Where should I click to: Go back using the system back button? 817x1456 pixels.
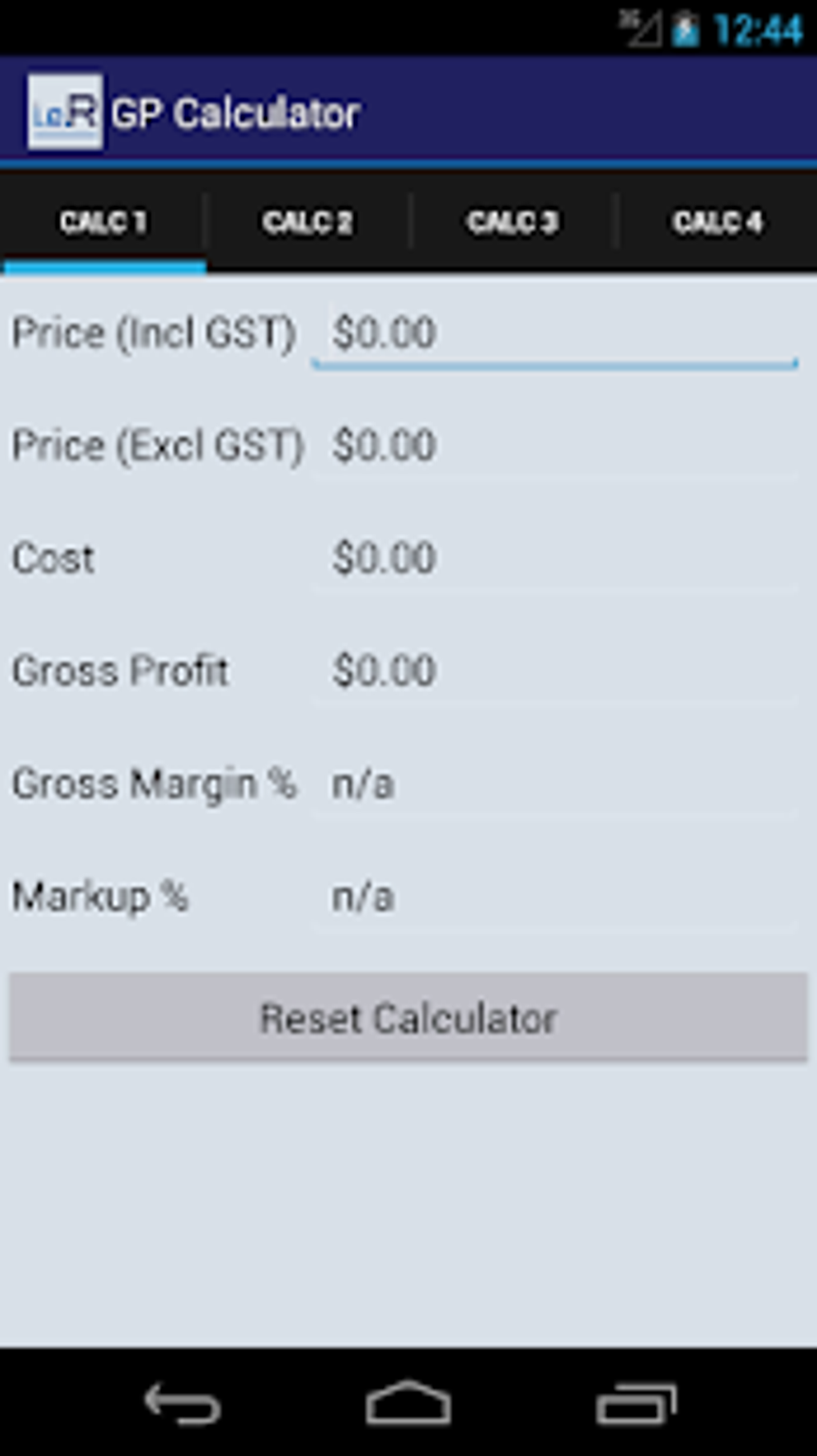(183, 1403)
